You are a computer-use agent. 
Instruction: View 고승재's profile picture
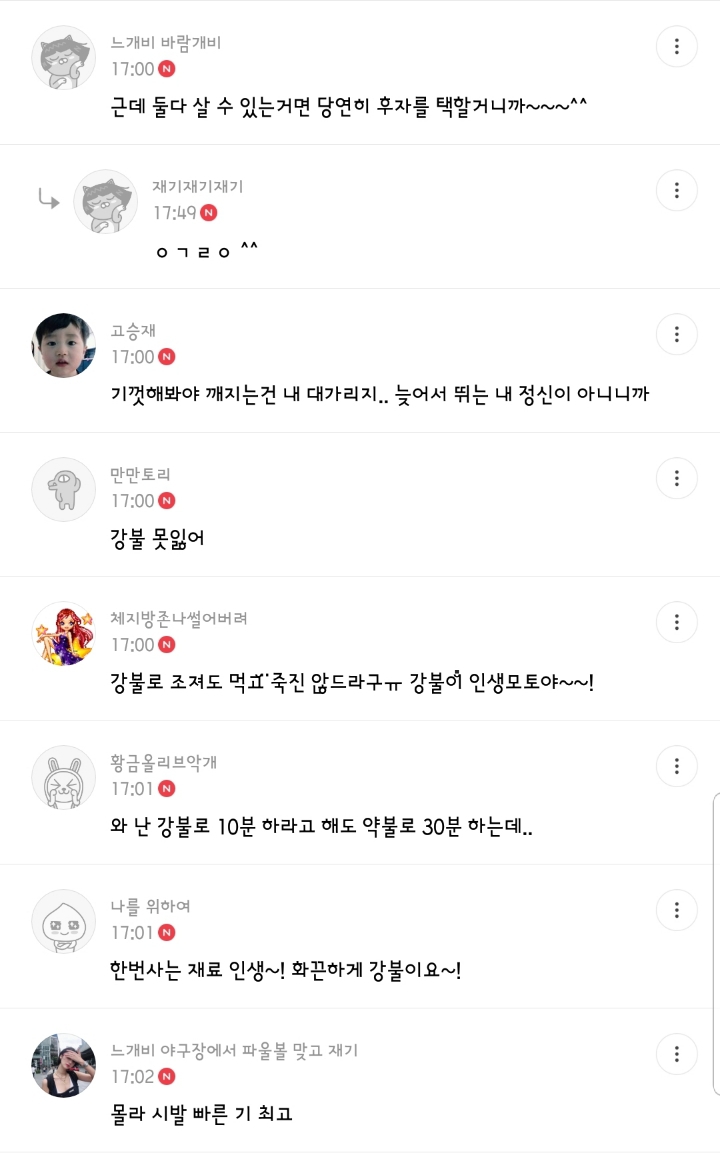pyautogui.click(x=64, y=345)
